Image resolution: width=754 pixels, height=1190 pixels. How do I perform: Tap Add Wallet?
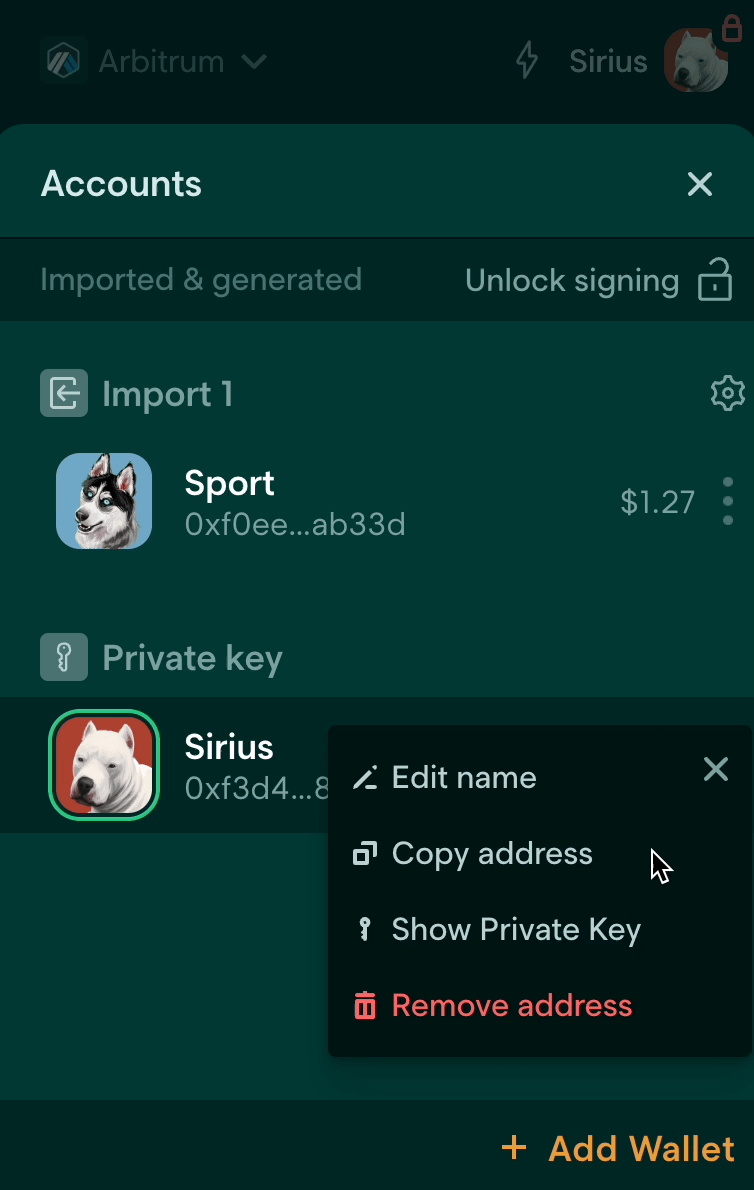[617, 1148]
